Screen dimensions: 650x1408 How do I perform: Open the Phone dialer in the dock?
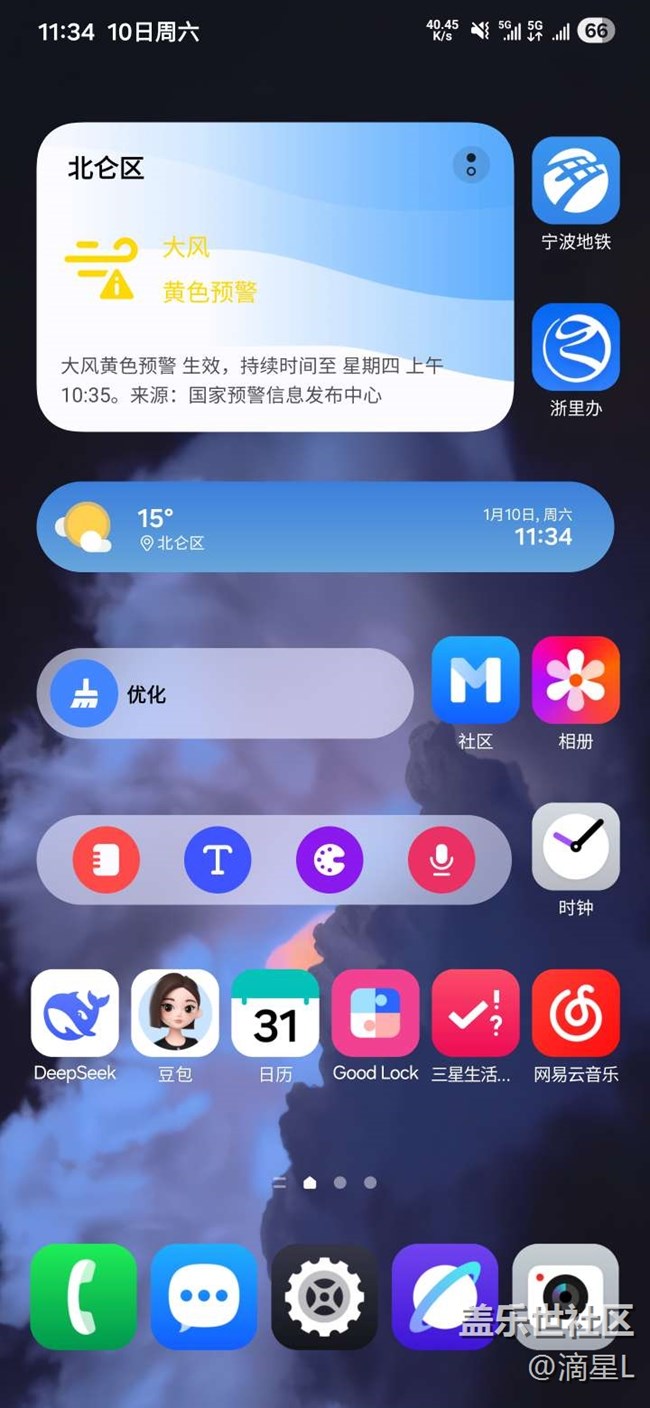click(x=83, y=1297)
